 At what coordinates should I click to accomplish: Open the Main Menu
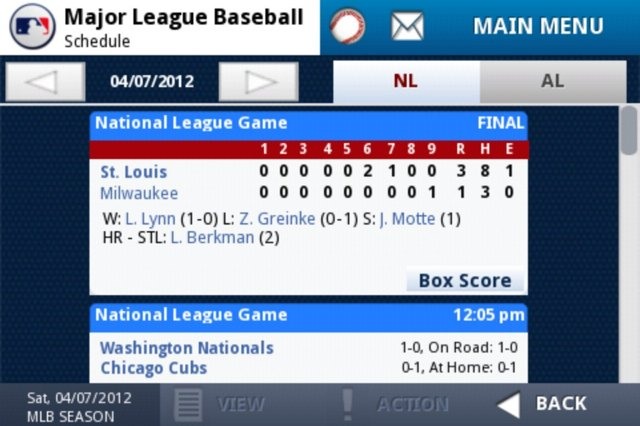click(538, 27)
